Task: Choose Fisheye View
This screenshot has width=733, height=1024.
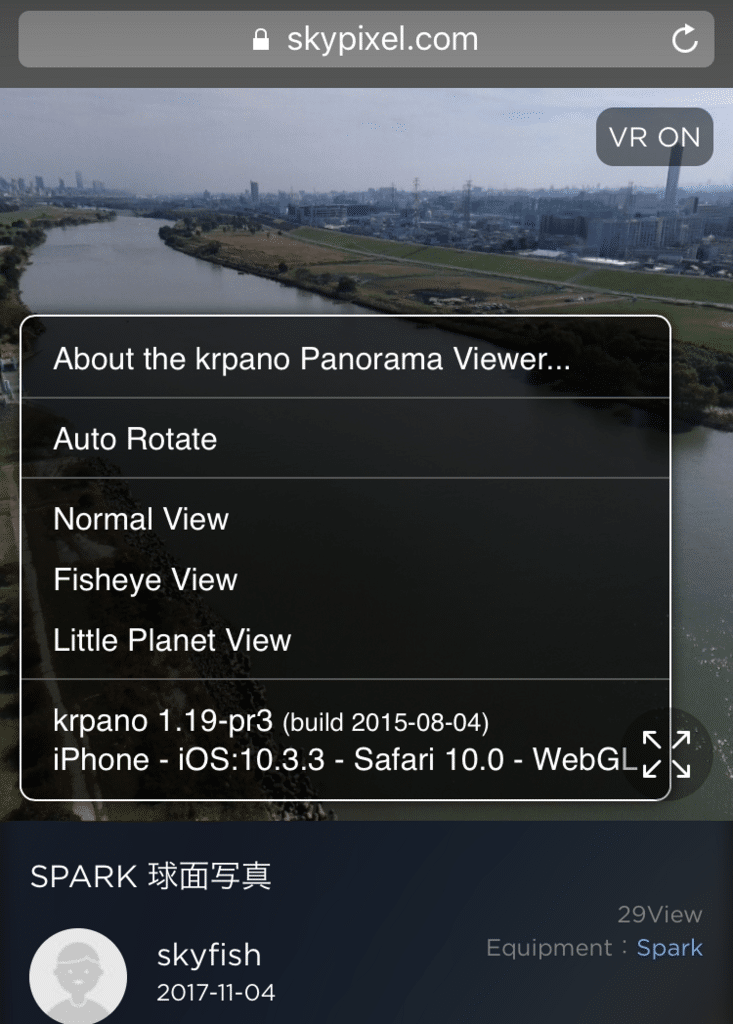Action: (x=145, y=580)
